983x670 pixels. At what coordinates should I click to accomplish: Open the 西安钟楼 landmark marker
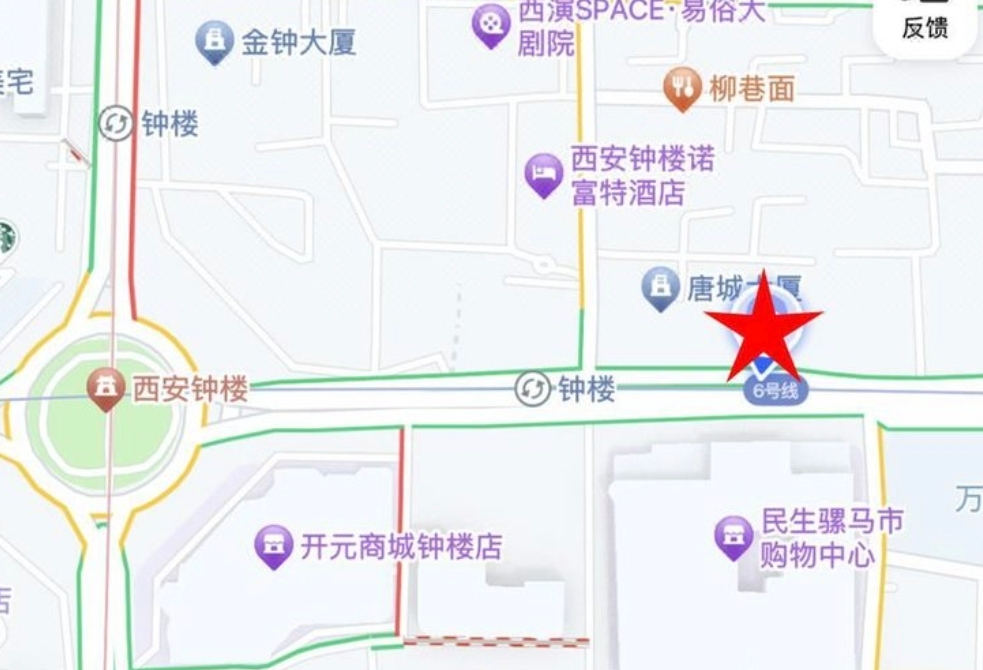tap(106, 388)
